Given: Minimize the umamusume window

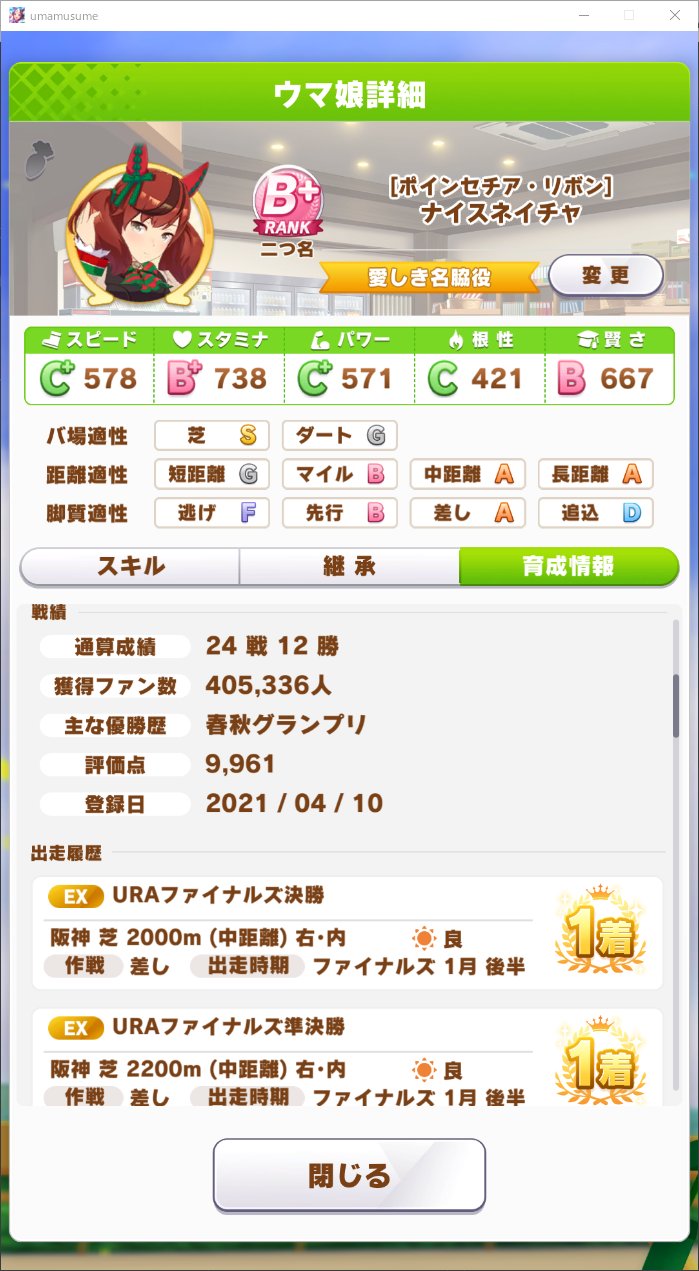Looking at the screenshot, I should (x=583, y=15).
